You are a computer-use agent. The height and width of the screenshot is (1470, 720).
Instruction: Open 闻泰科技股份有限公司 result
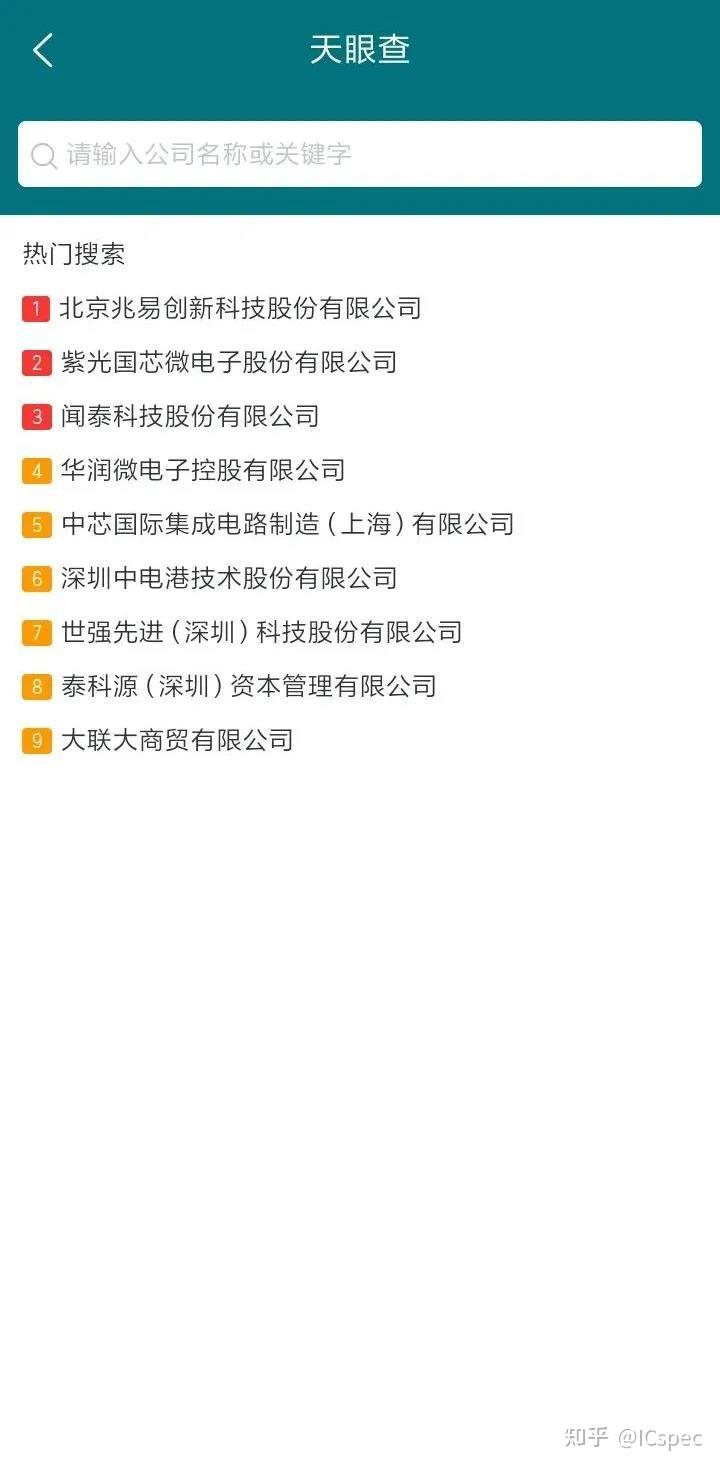click(x=190, y=416)
